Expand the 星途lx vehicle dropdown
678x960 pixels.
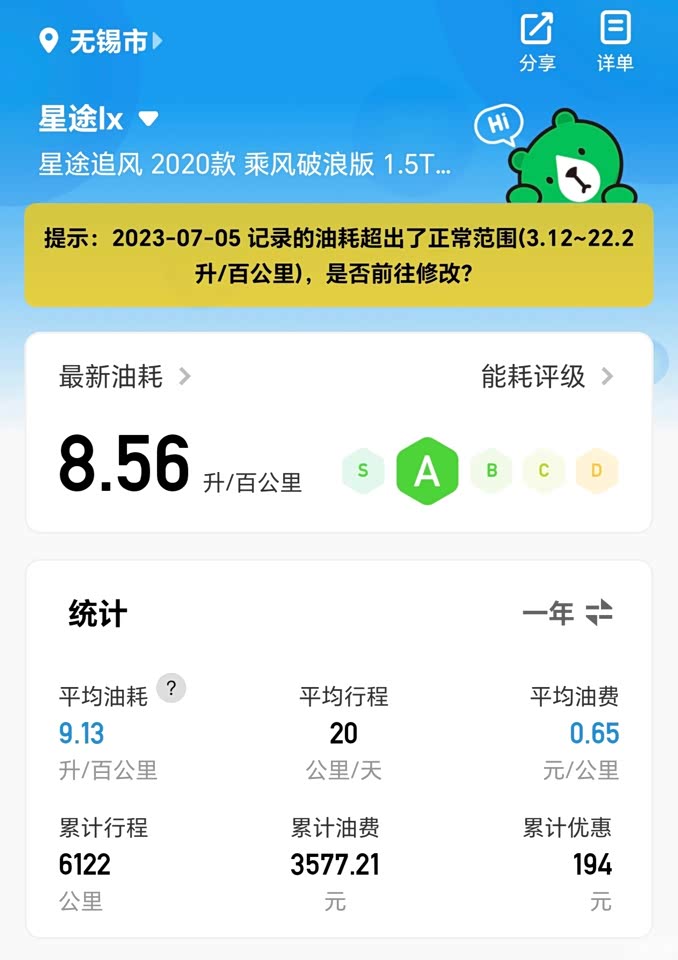coord(148,119)
